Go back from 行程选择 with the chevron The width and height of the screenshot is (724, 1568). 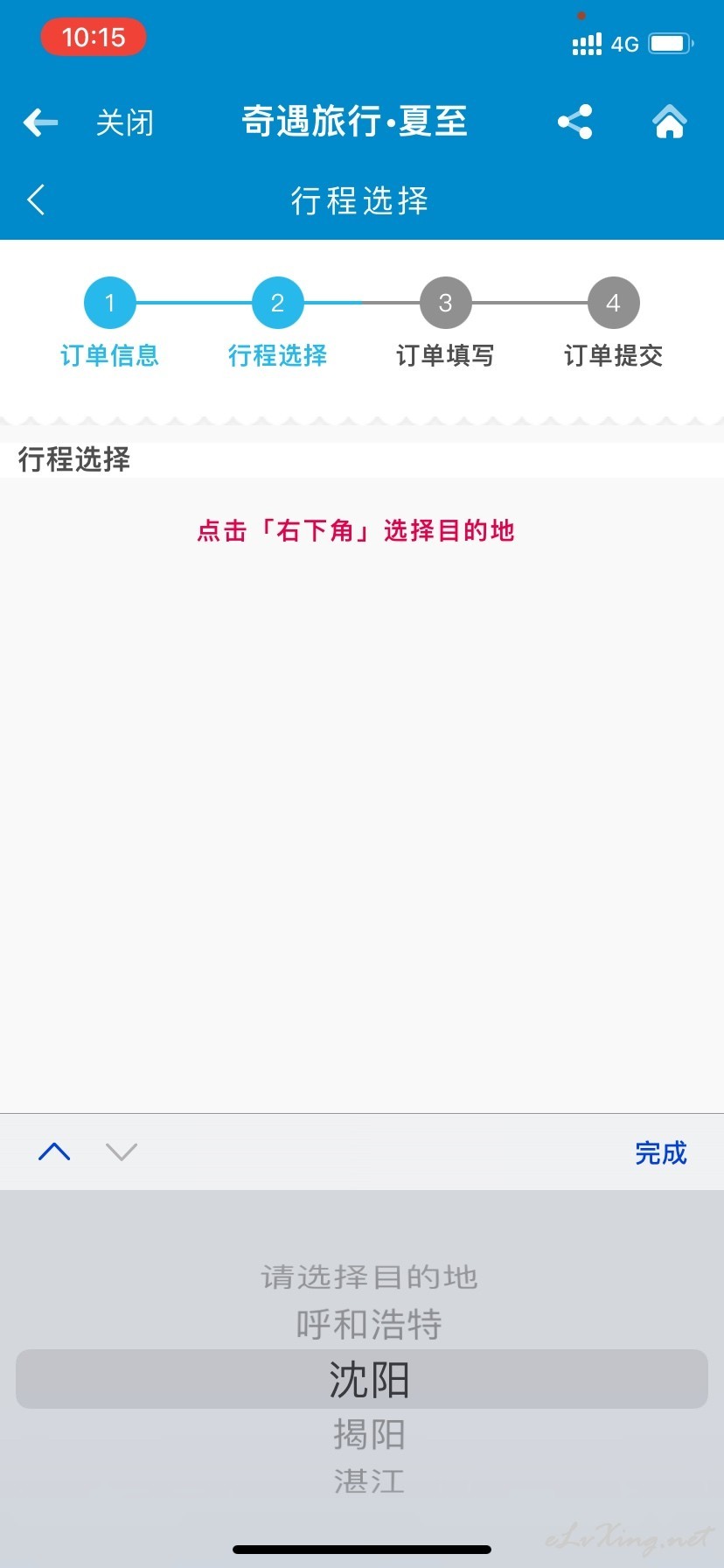coord(36,199)
